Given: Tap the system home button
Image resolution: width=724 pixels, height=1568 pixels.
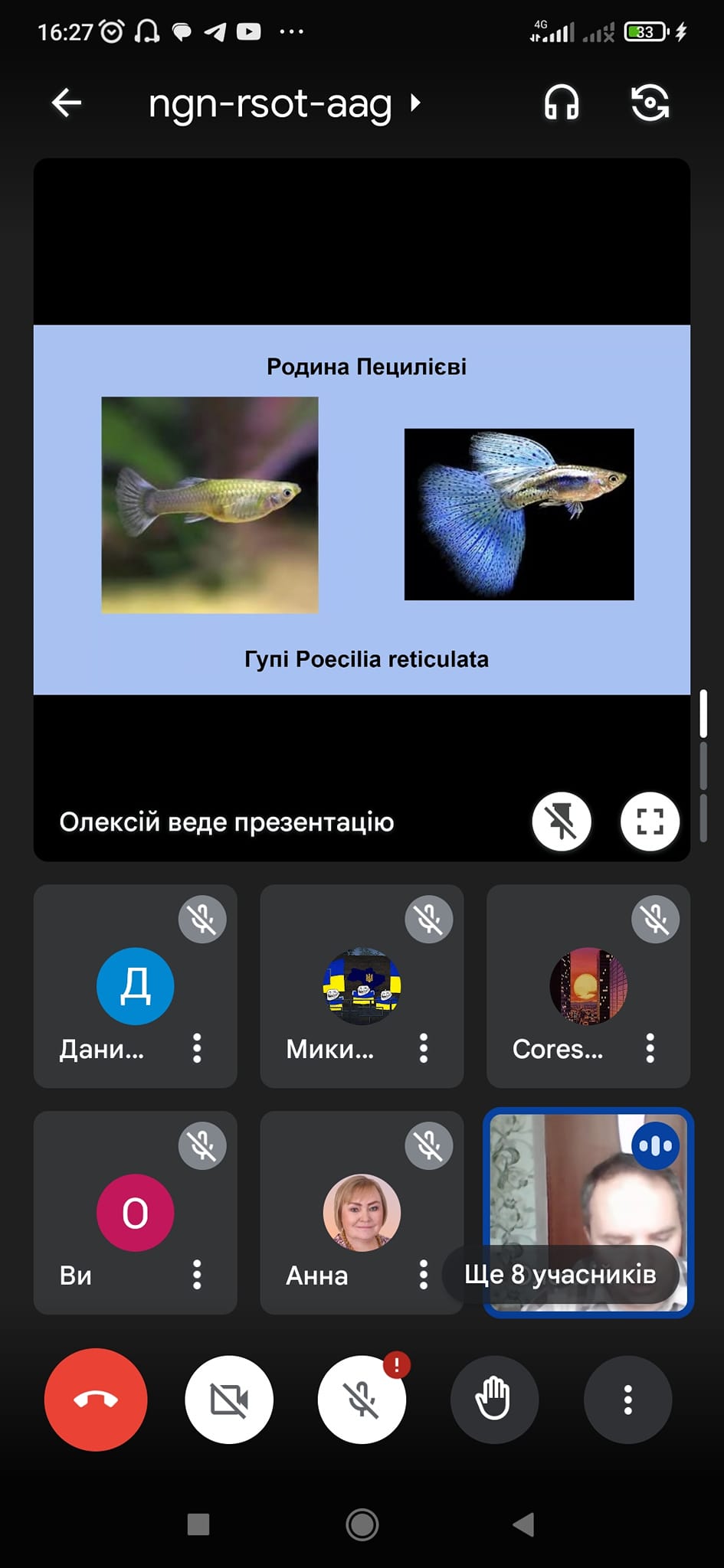Looking at the screenshot, I should tap(362, 1524).
